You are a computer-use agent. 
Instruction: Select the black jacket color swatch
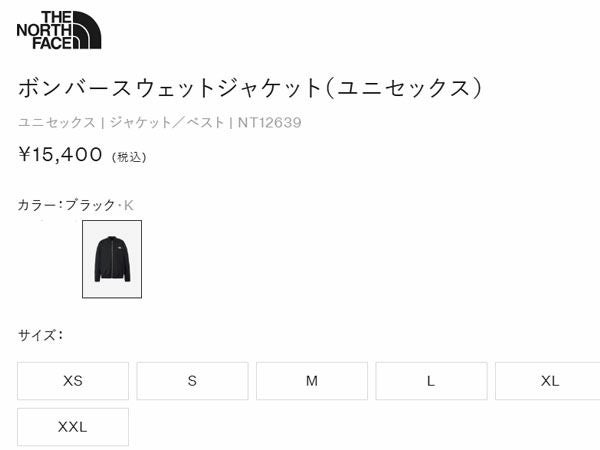tap(112, 259)
